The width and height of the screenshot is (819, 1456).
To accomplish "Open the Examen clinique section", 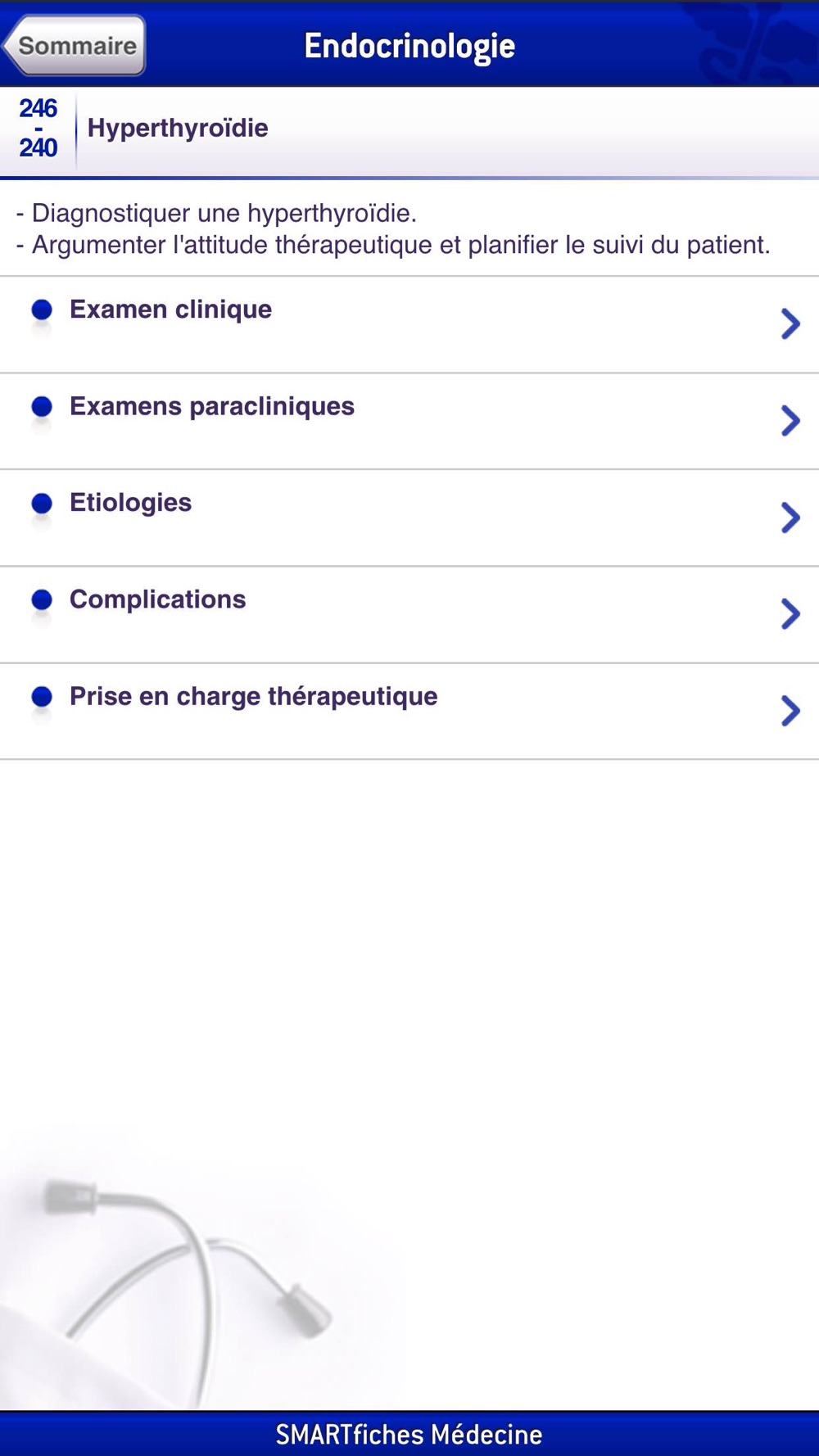I will [x=409, y=325].
